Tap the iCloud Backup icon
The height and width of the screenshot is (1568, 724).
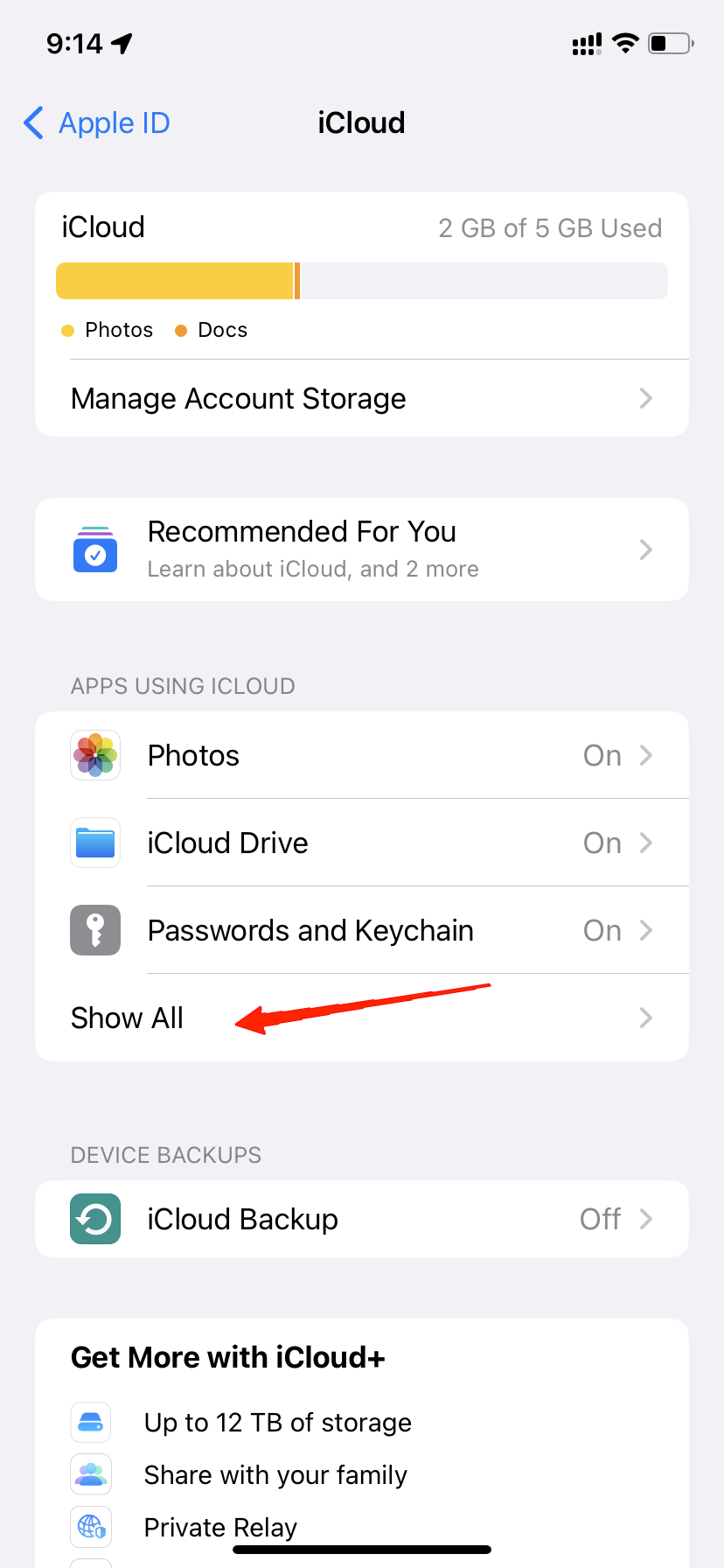[94, 1218]
